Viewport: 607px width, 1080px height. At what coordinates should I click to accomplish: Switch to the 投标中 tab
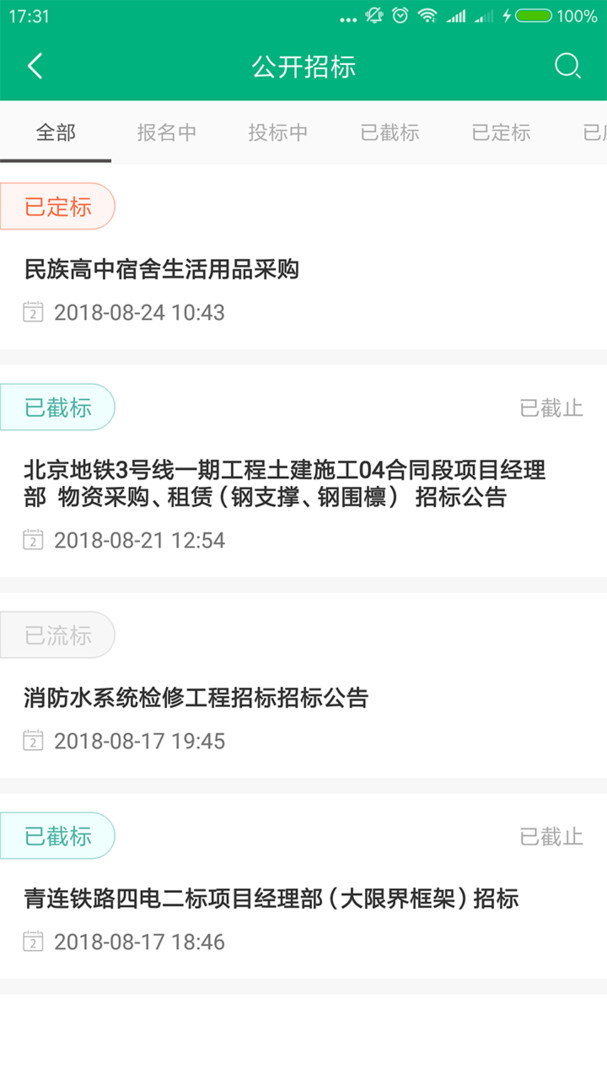pos(278,132)
